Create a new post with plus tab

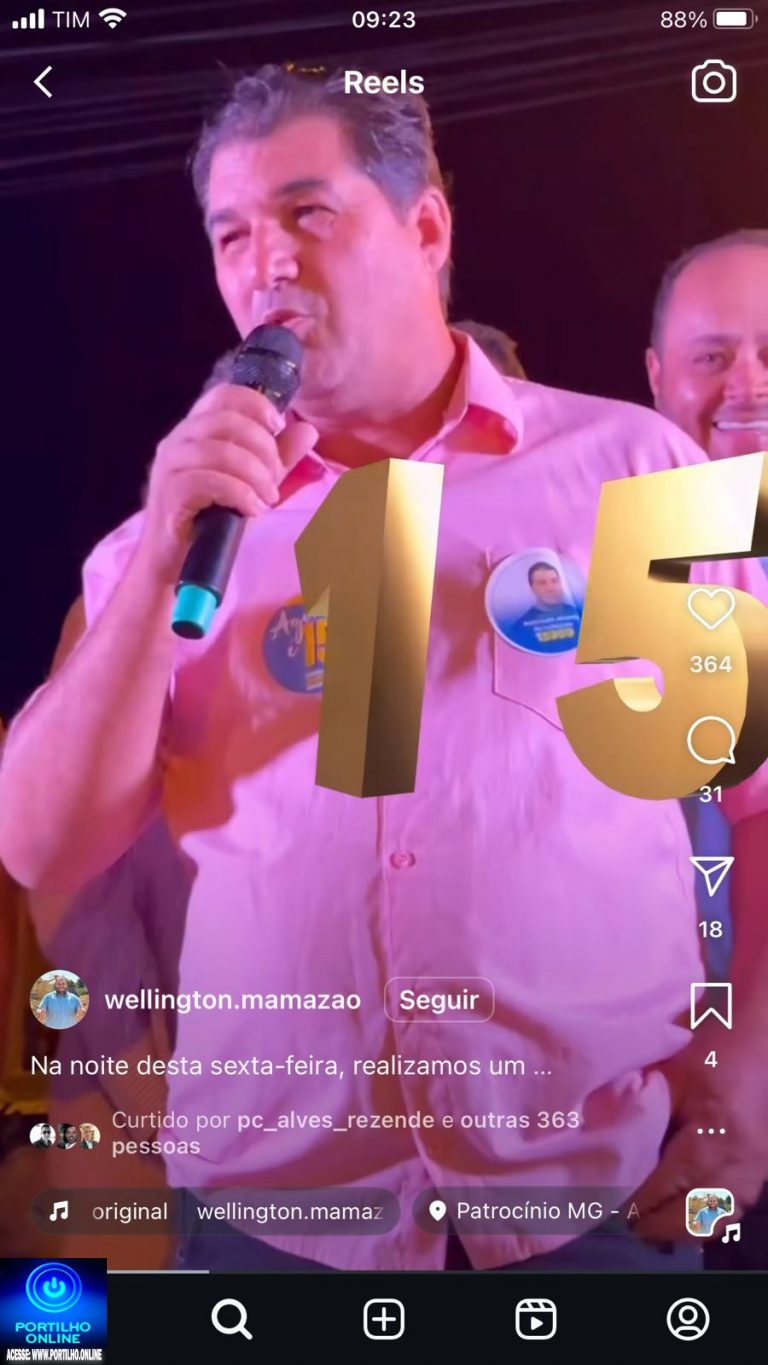click(384, 1320)
